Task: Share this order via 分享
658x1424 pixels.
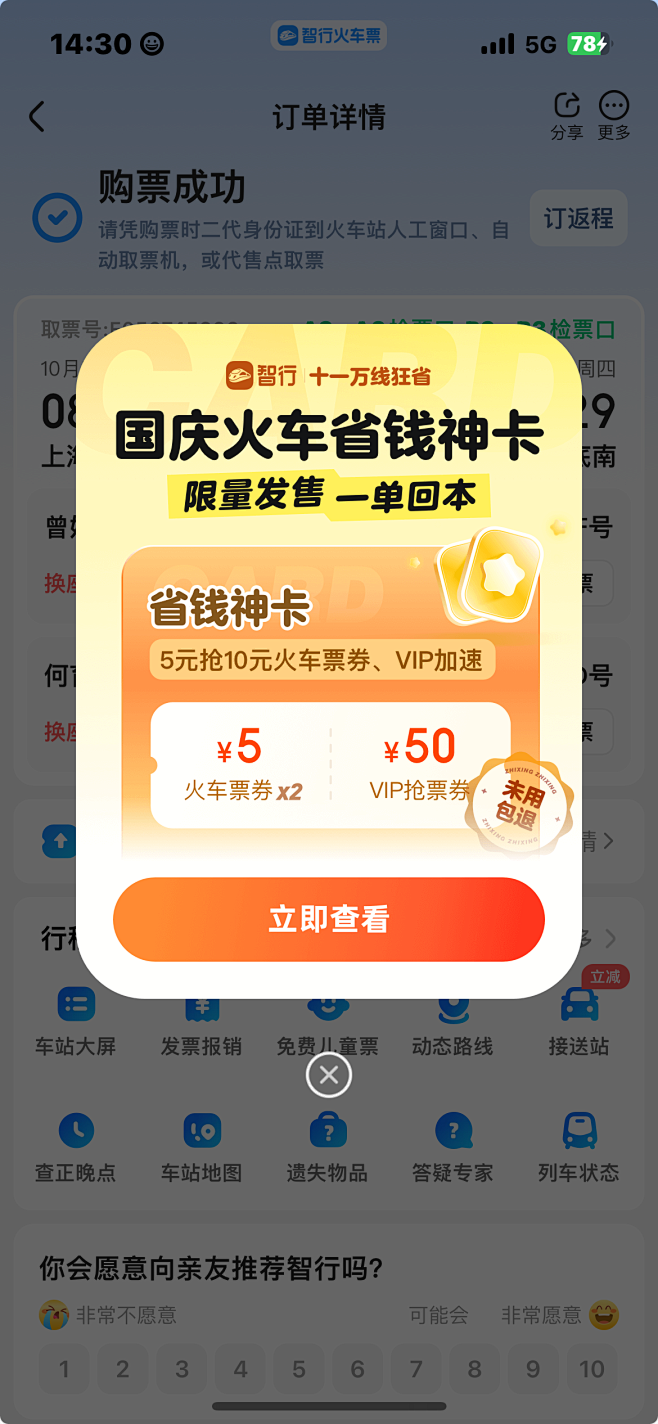Action: point(567,116)
